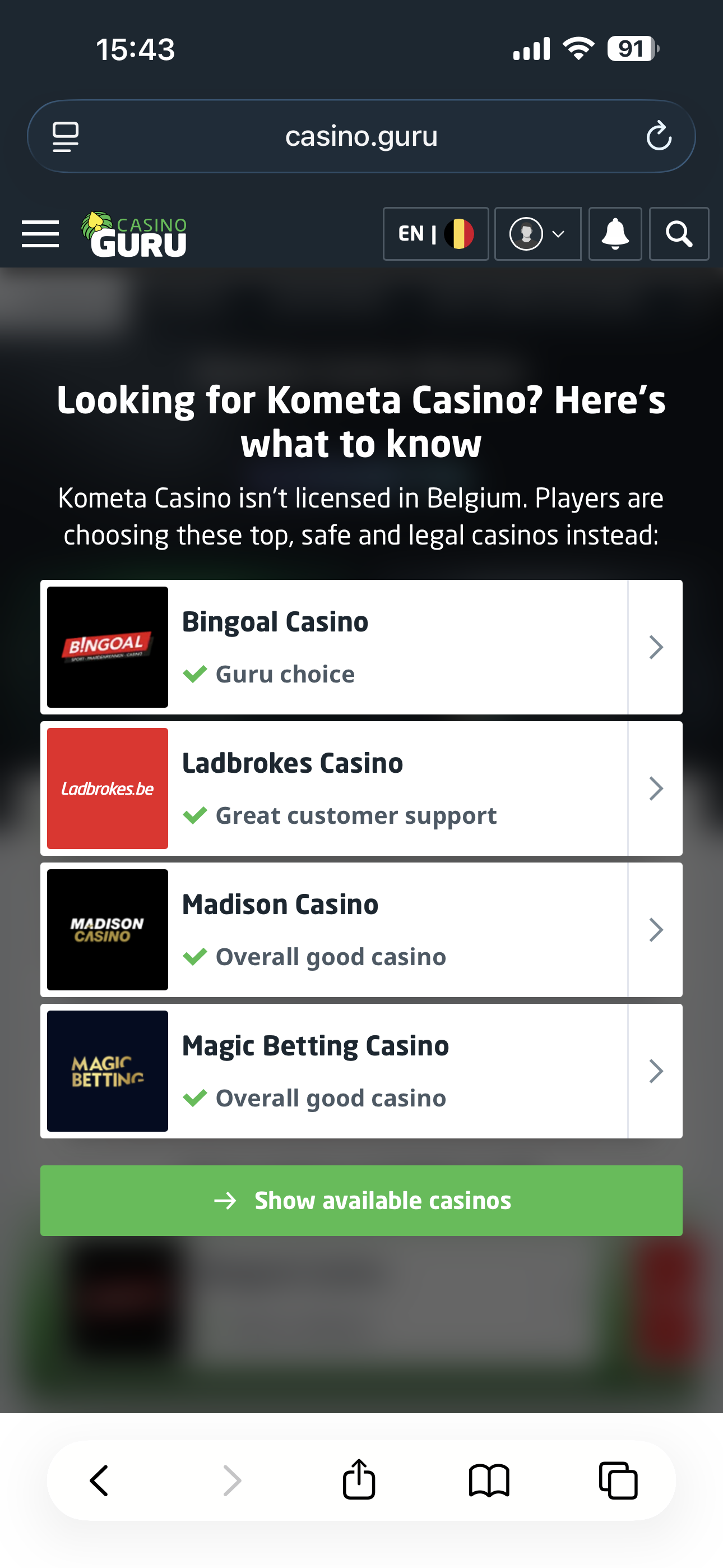Viewport: 723px width, 1568px height.
Task: View open browser tabs
Action: click(618, 1481)
